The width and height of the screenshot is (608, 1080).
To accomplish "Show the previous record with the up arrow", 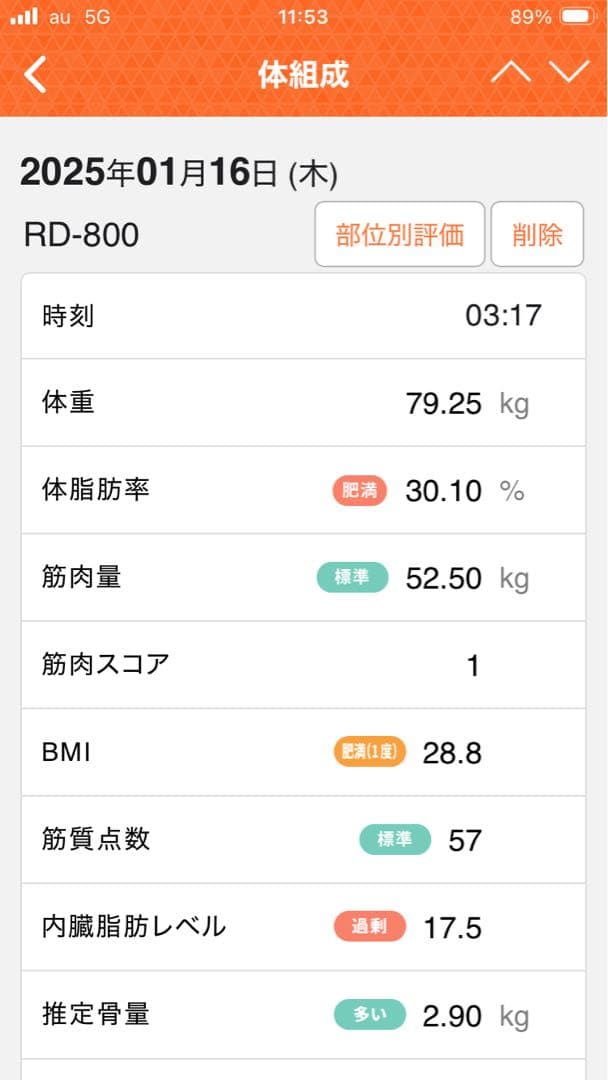I will pos(510,73).
